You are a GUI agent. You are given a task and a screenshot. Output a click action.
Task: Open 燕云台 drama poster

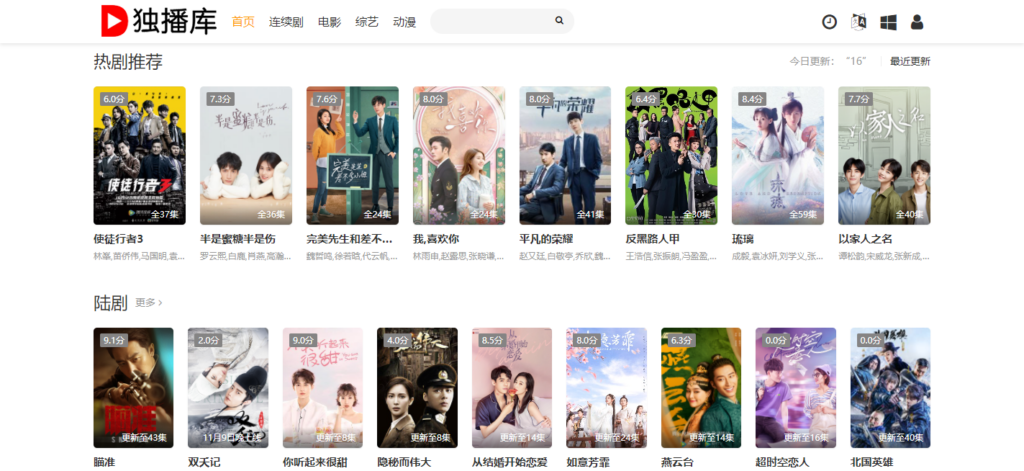click(701, 387)
